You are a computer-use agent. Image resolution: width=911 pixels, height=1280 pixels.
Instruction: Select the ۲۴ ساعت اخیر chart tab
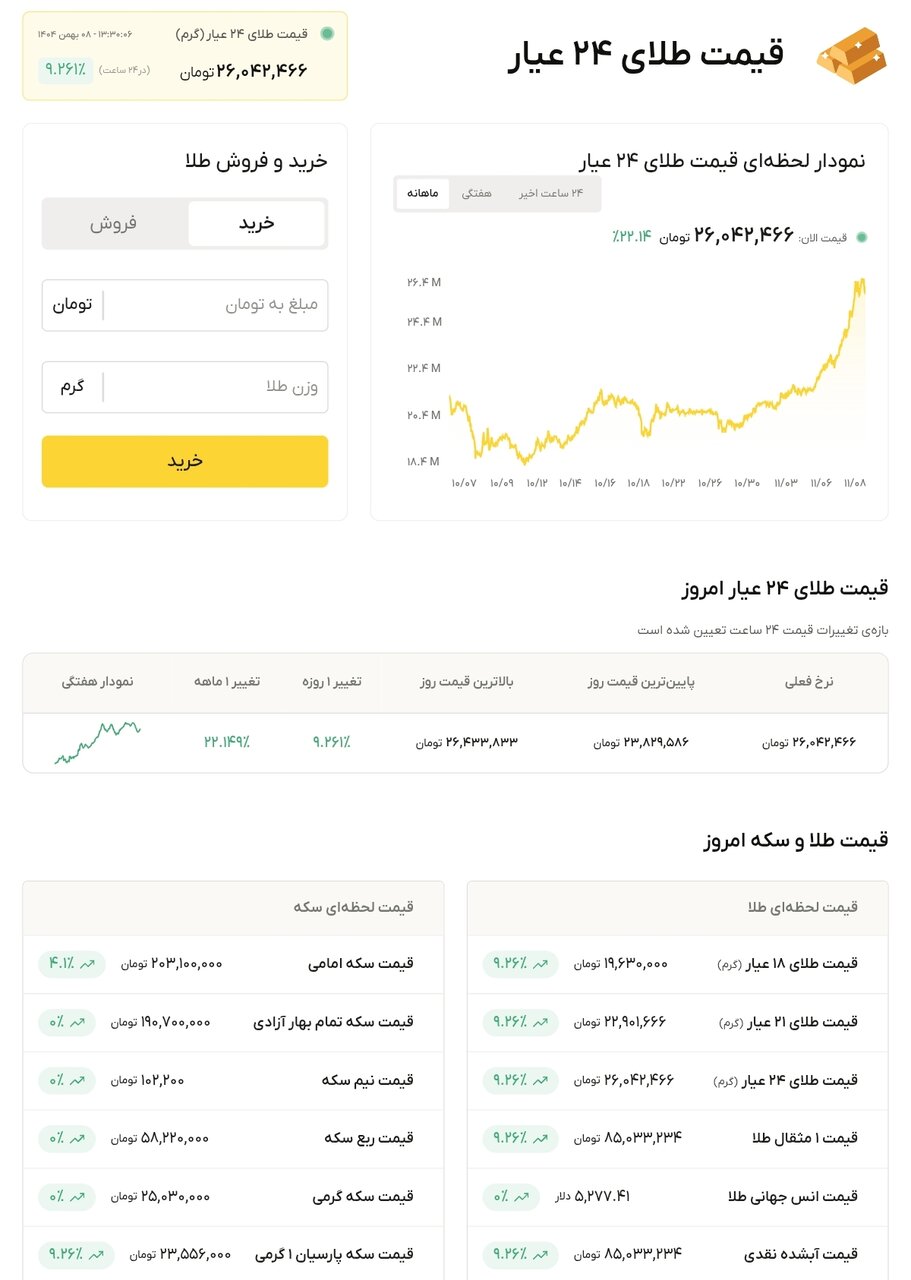(x=550, y=194)
